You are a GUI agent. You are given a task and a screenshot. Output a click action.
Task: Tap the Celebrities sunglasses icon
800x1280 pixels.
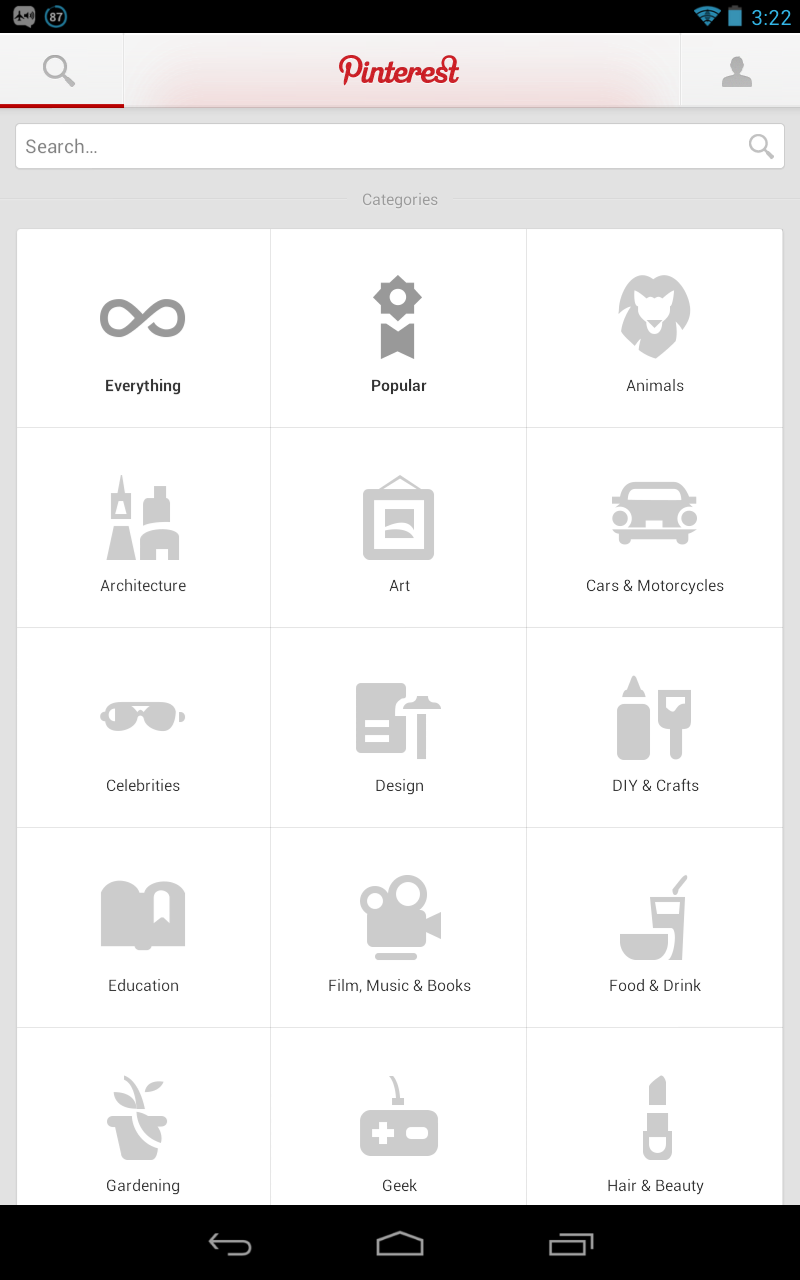point(142,715)
